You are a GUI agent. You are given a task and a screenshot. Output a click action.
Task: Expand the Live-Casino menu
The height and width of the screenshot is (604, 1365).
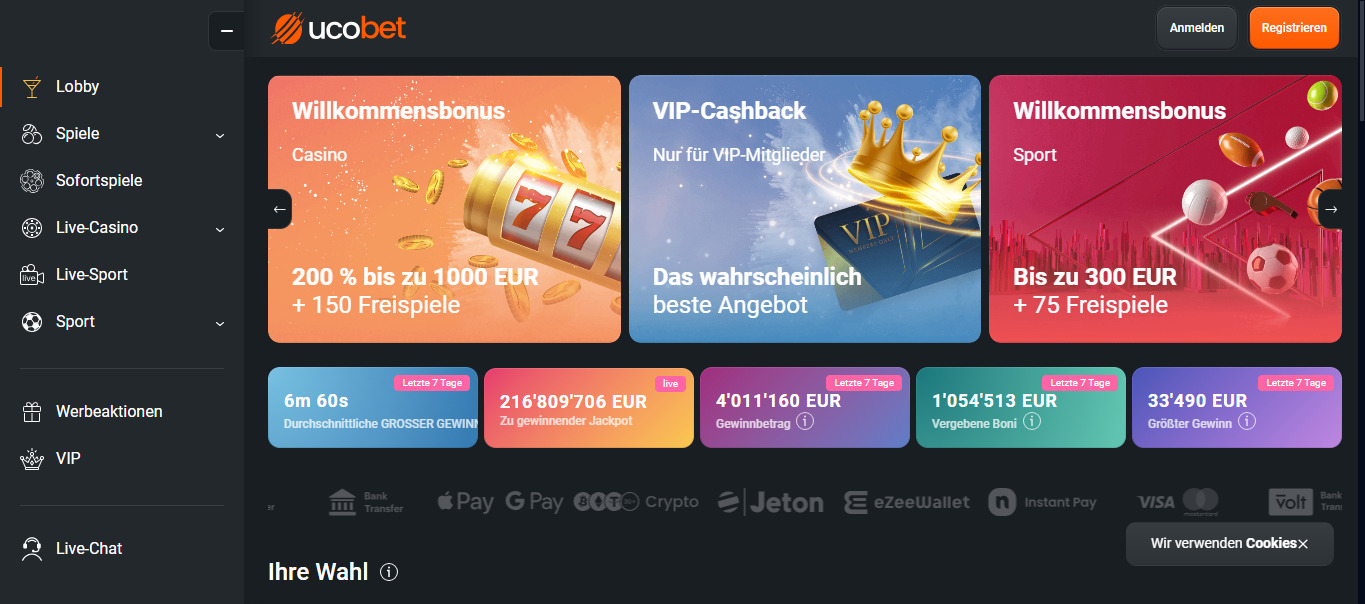pyautogui.click(x=219, y=229)
